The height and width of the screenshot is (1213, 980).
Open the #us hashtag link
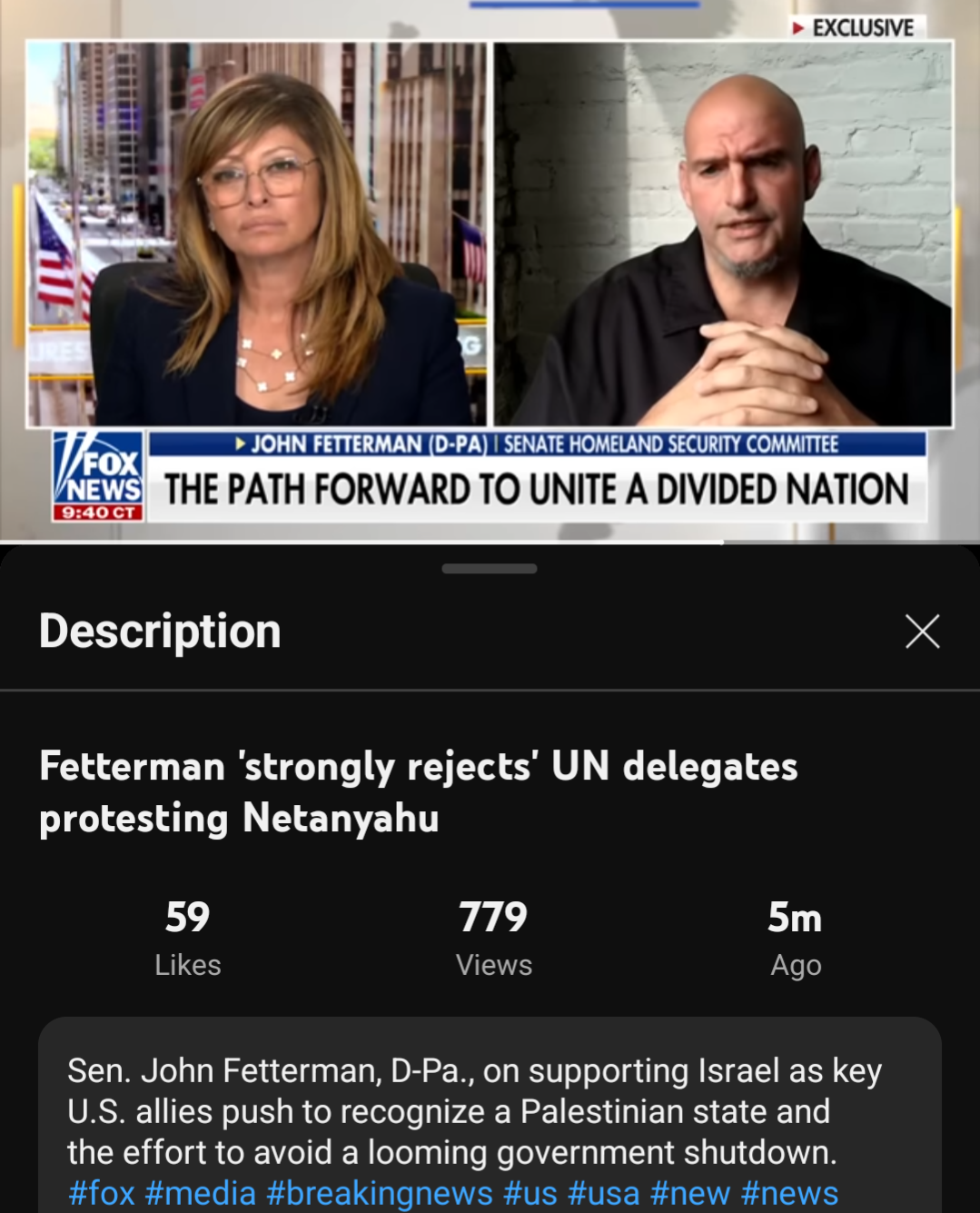click(530, 1193)
